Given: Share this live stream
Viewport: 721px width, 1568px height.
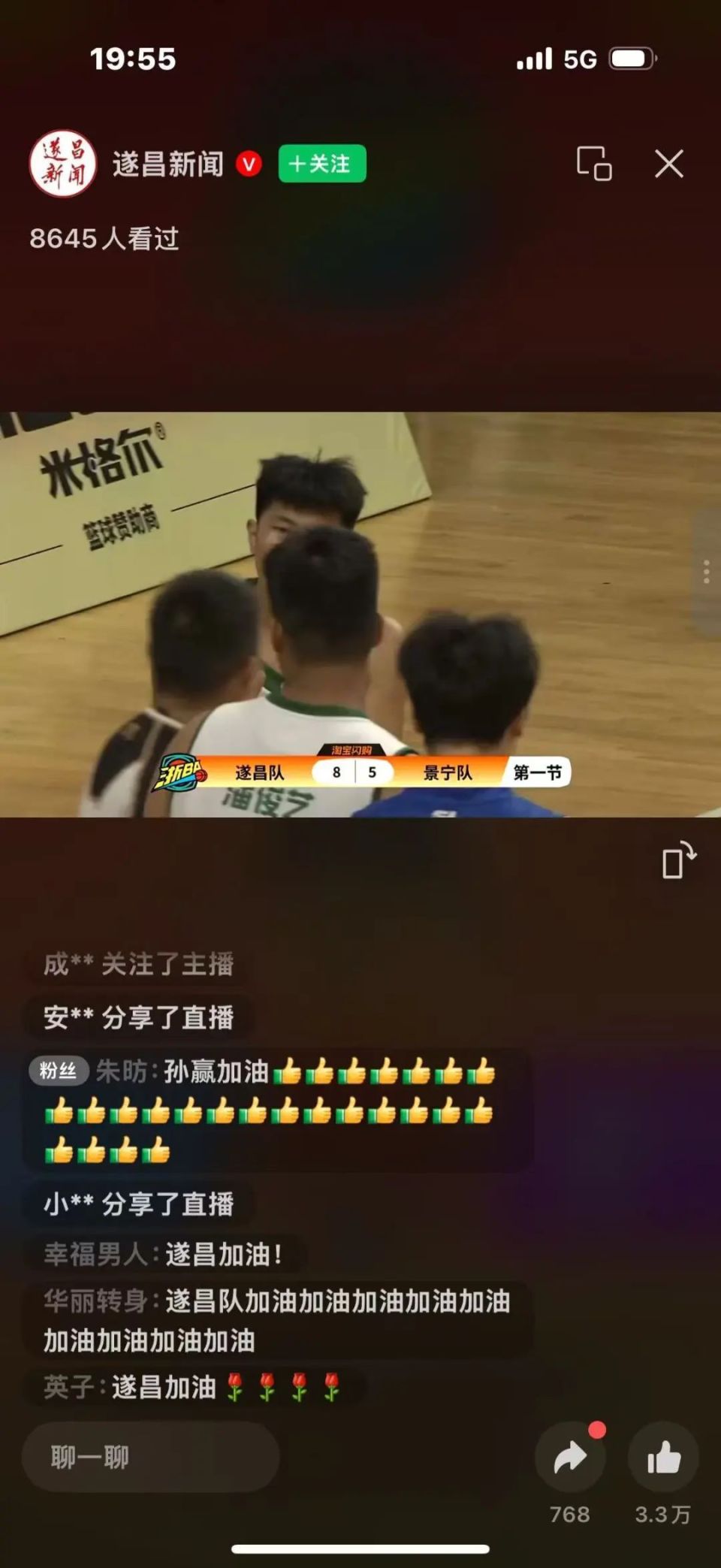Looking at the screenshot, I should [x=570, y=1457].
